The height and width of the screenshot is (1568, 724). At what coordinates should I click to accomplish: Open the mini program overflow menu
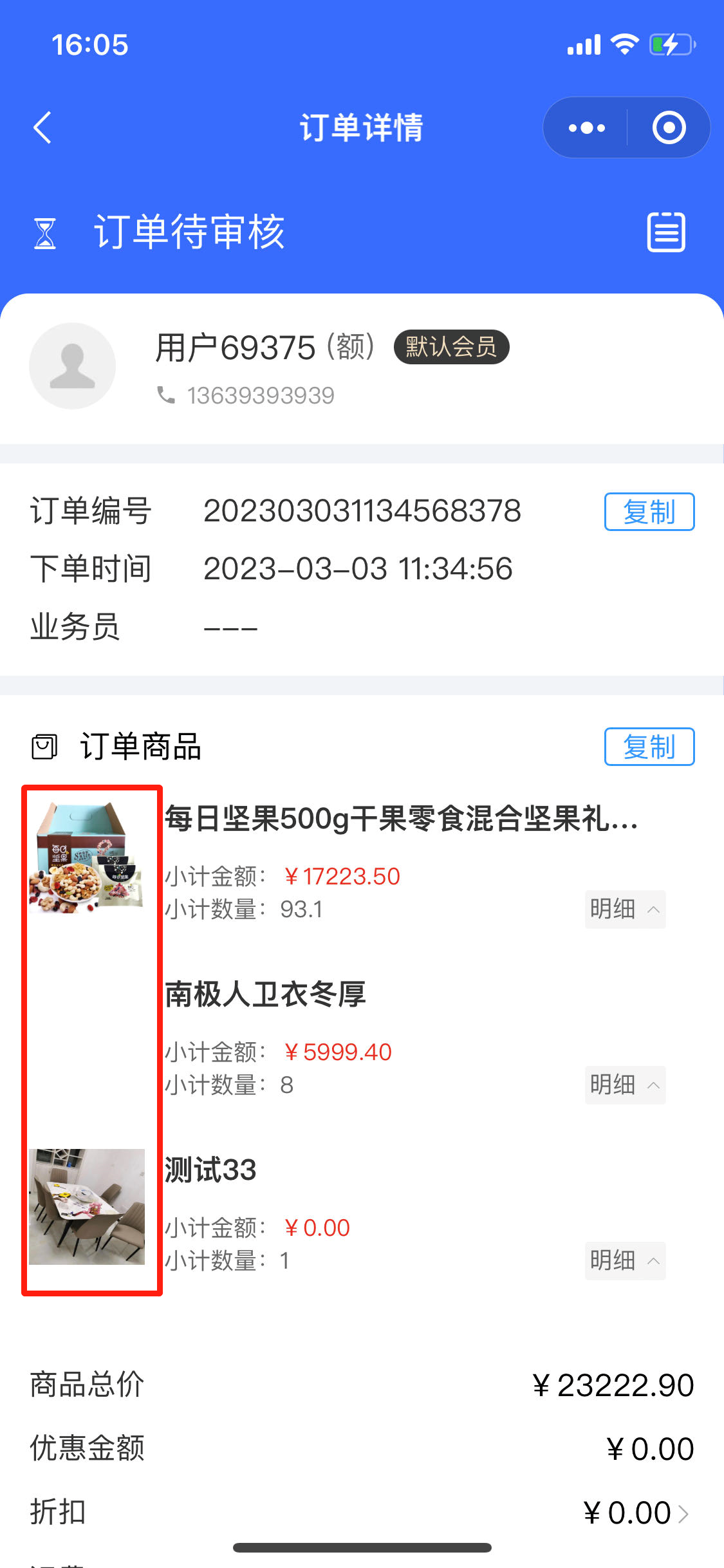point(586,127)
